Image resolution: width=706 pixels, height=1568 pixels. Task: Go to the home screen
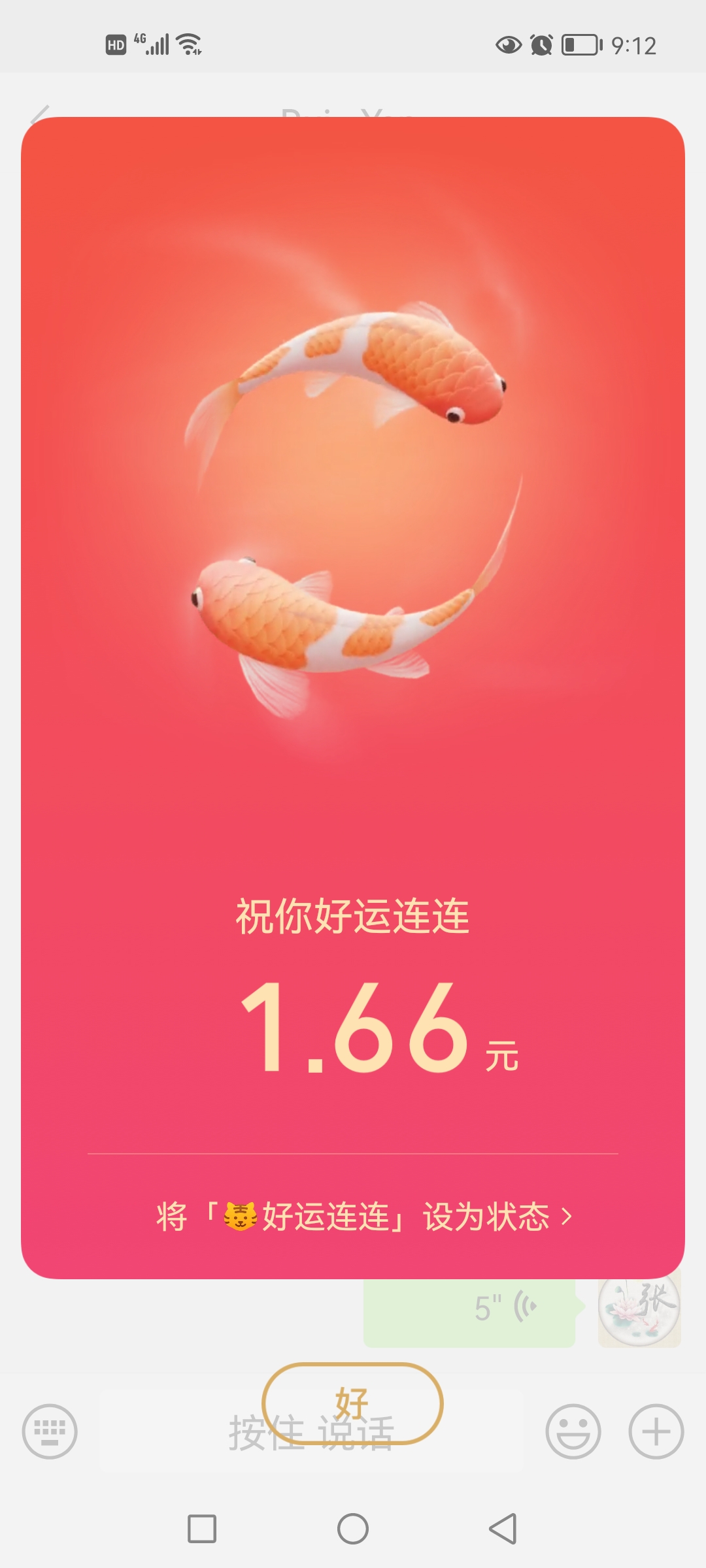coord(353,1529)
